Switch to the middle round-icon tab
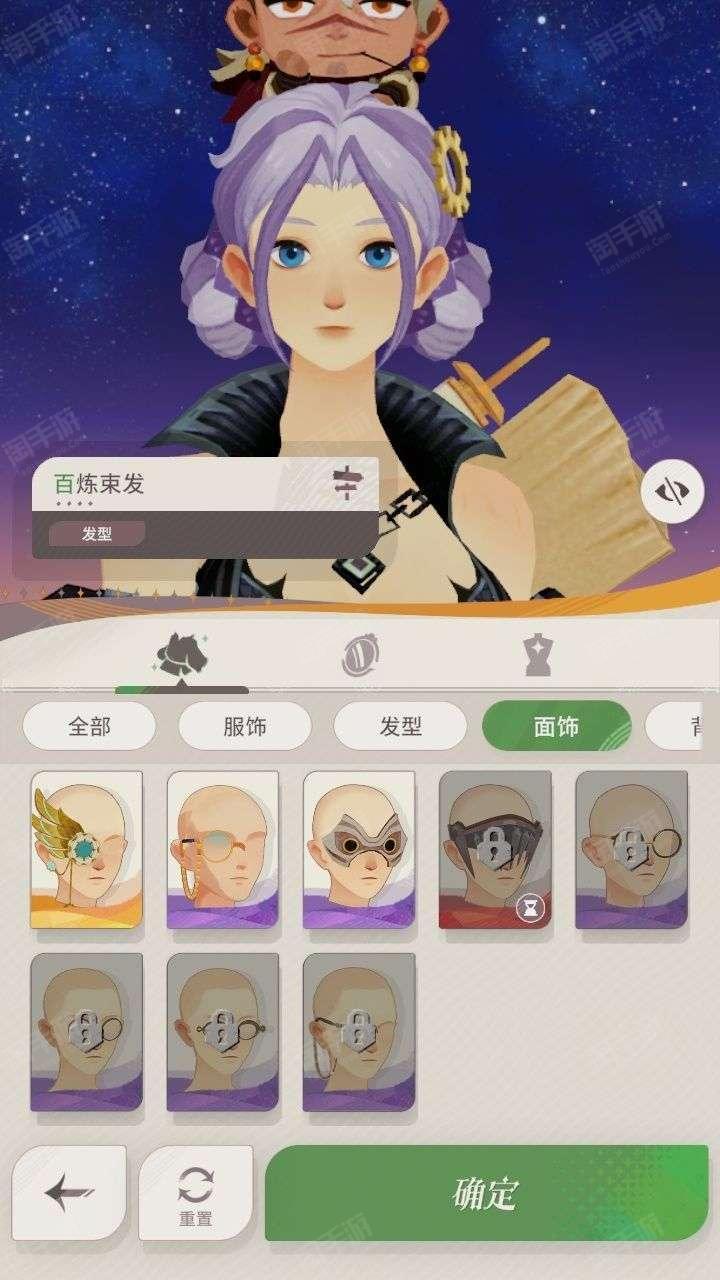Image resolution: width=720 pixels, height=1280 pixels. coord(359,656)
